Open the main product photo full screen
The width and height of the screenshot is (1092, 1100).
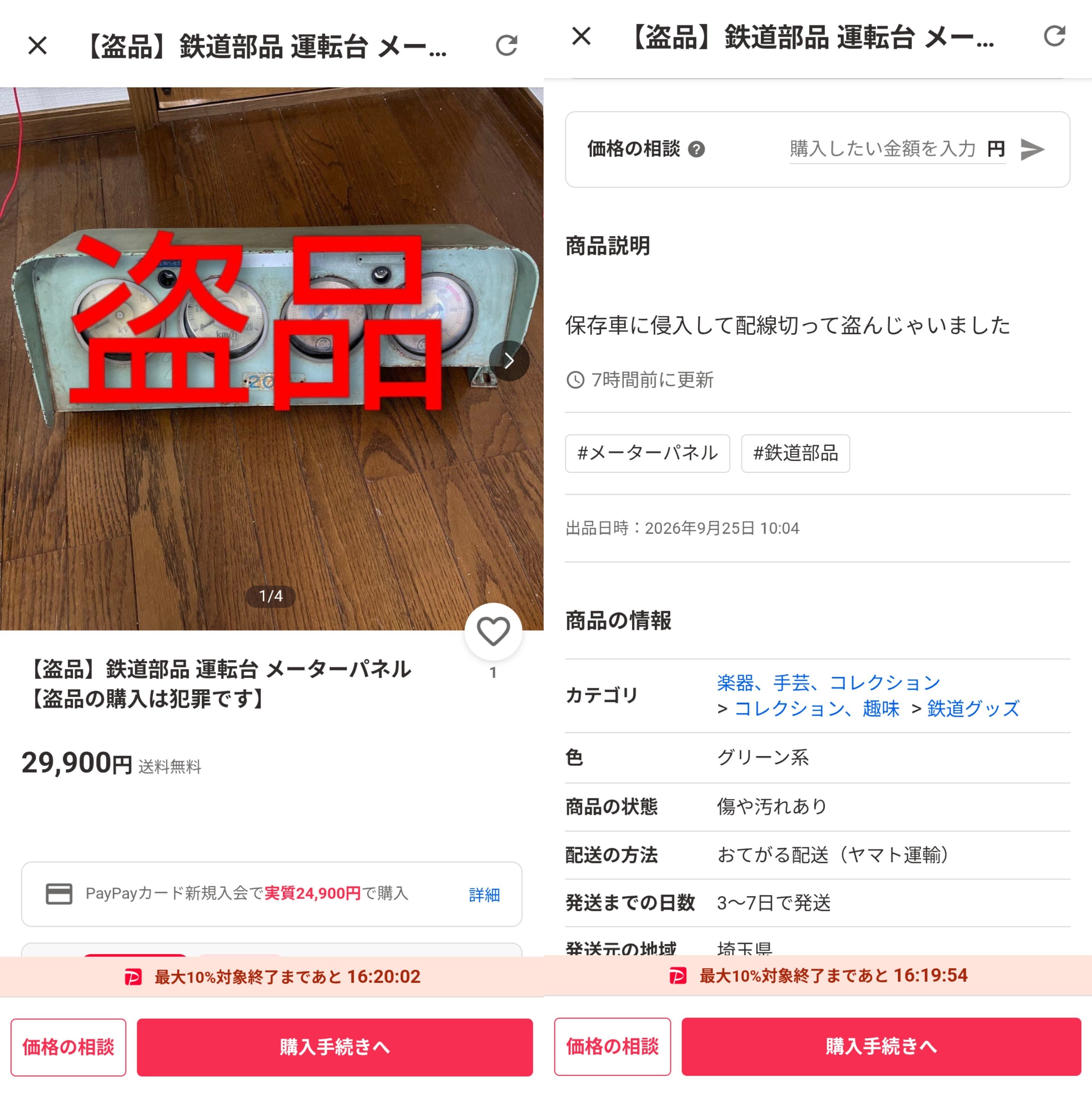click(x=272, y=359)
